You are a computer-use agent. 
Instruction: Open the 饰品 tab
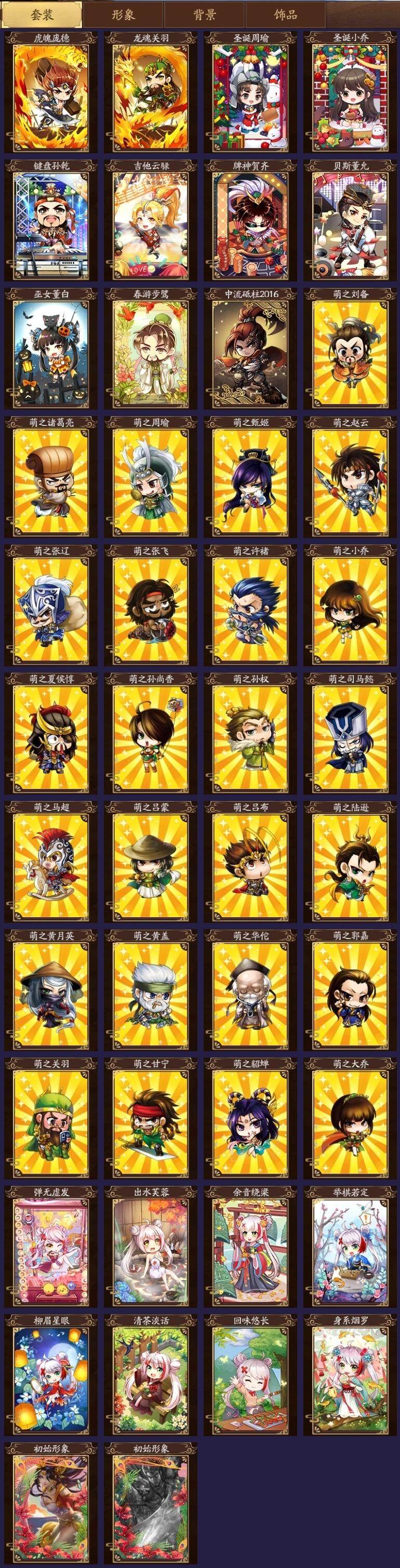coord(284,15)
